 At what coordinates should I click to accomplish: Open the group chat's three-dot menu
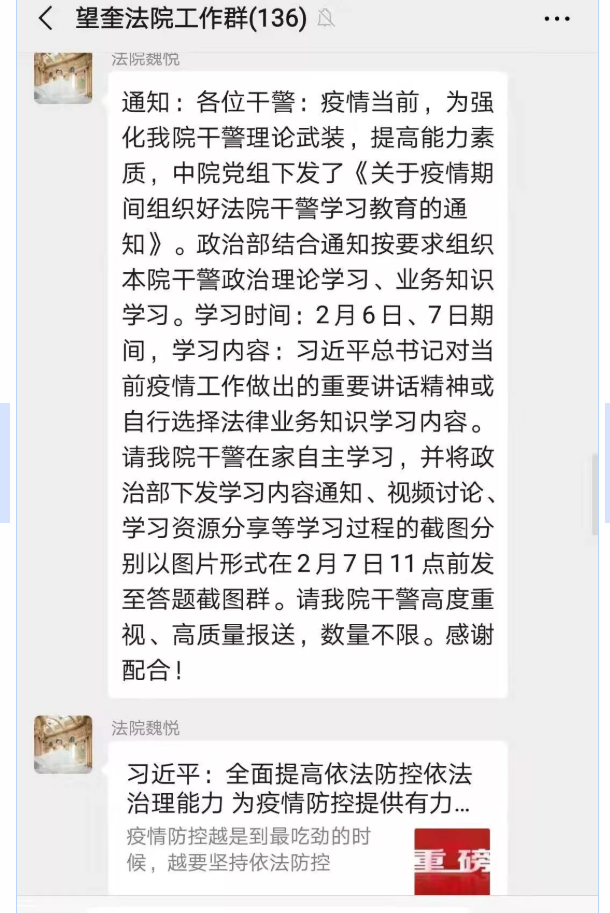tap(557, 18)
